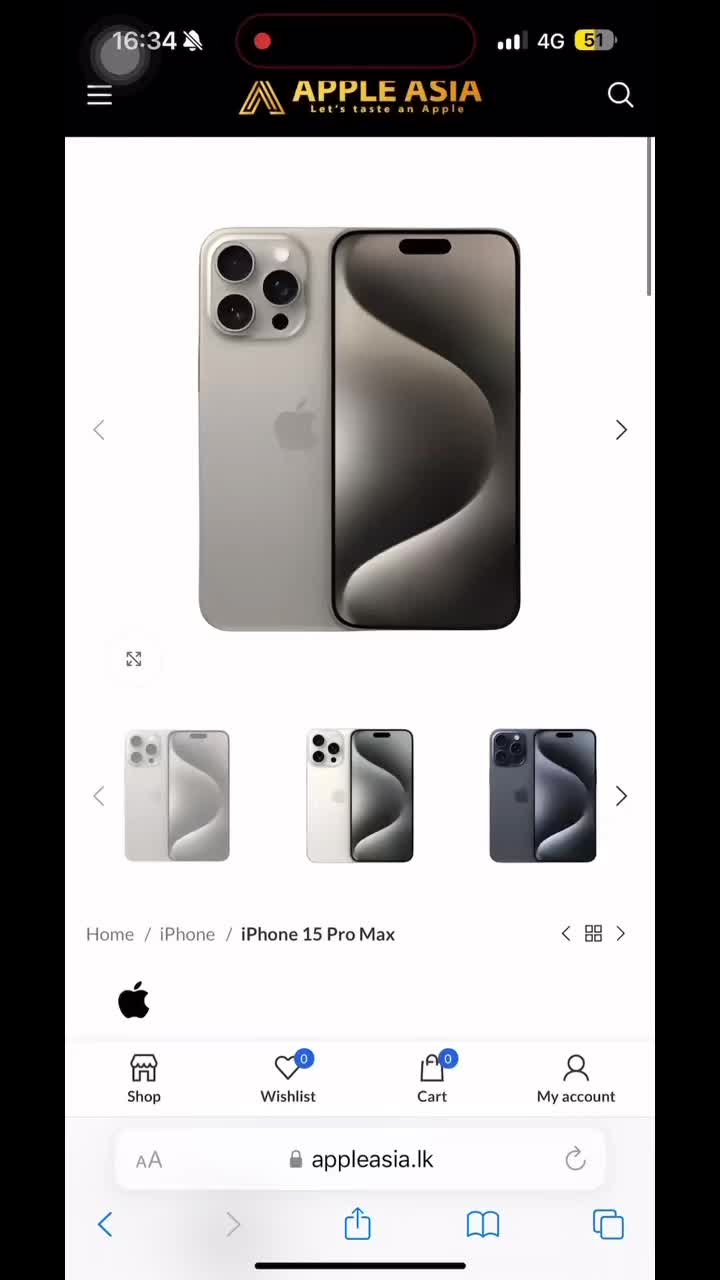The image size is (720, 1280).
Task: Open the site search
Action: pos(620,95)
